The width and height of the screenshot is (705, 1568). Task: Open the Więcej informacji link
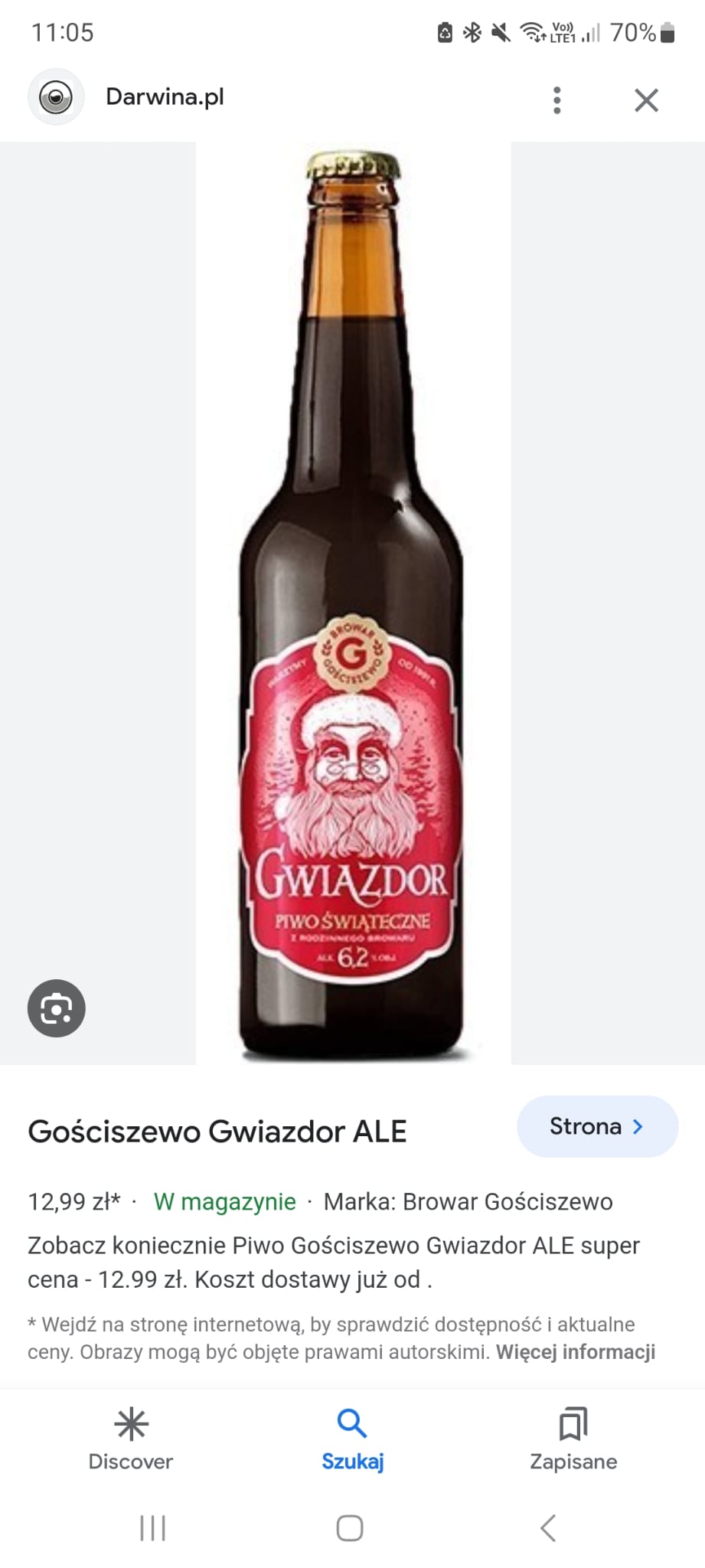[575, 1351]
